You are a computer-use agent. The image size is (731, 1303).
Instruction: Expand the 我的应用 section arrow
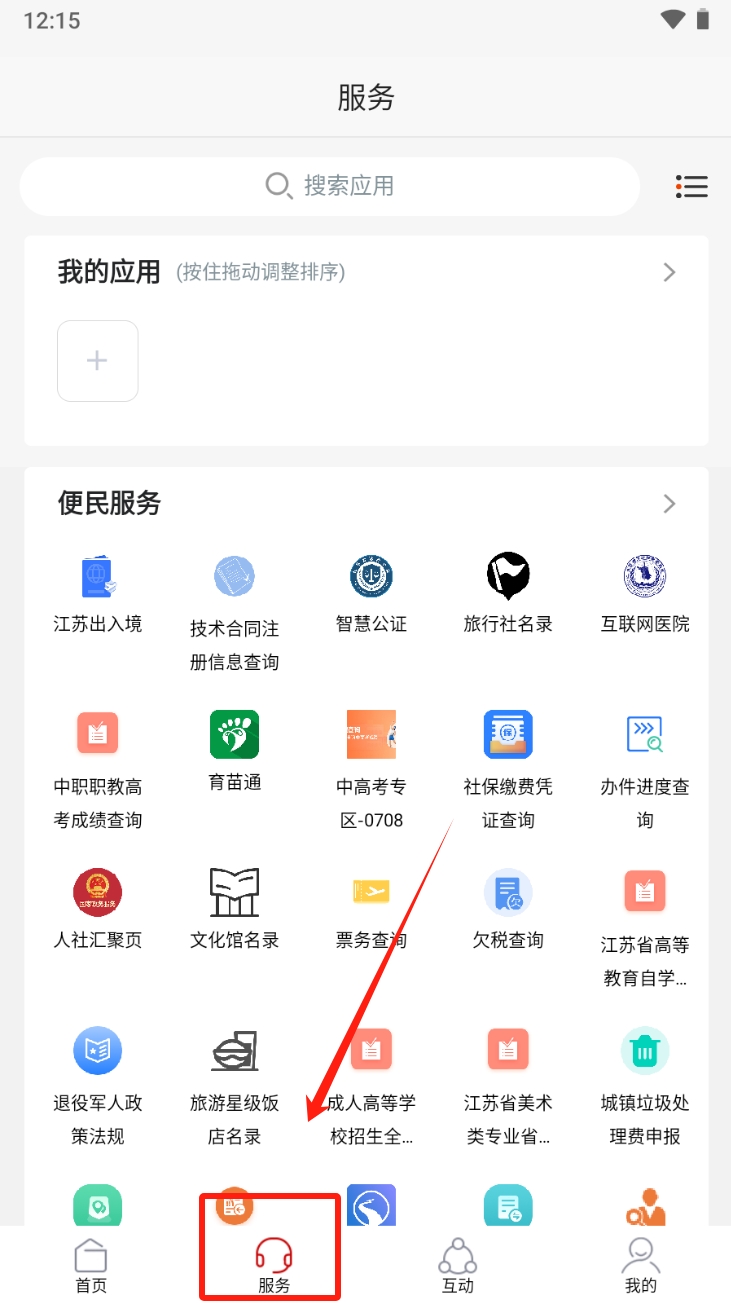670,272
